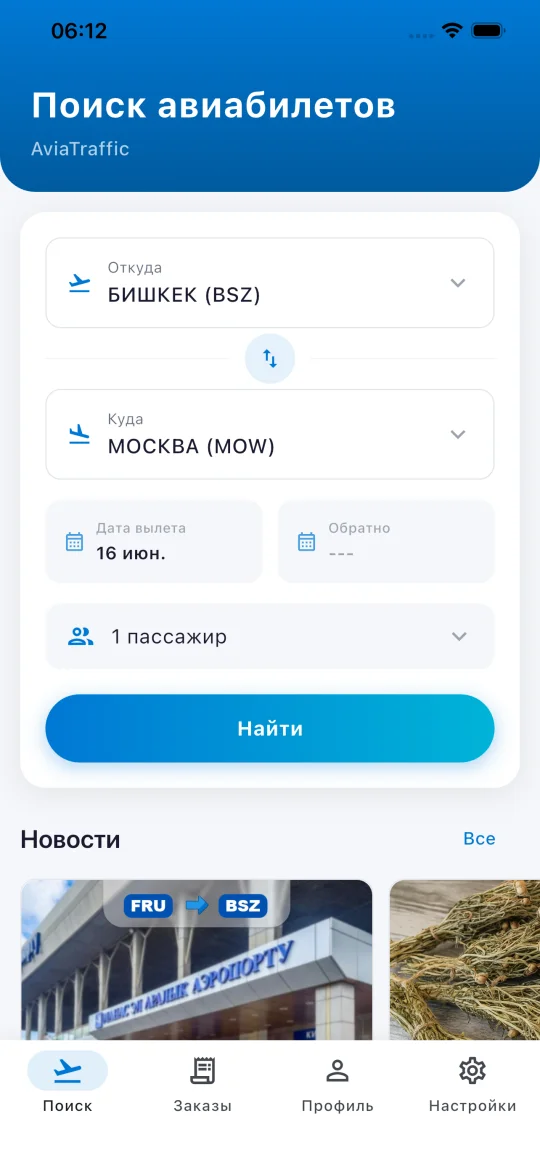
Task: Go to the Профиль tab
Action: click(338, 1083)
